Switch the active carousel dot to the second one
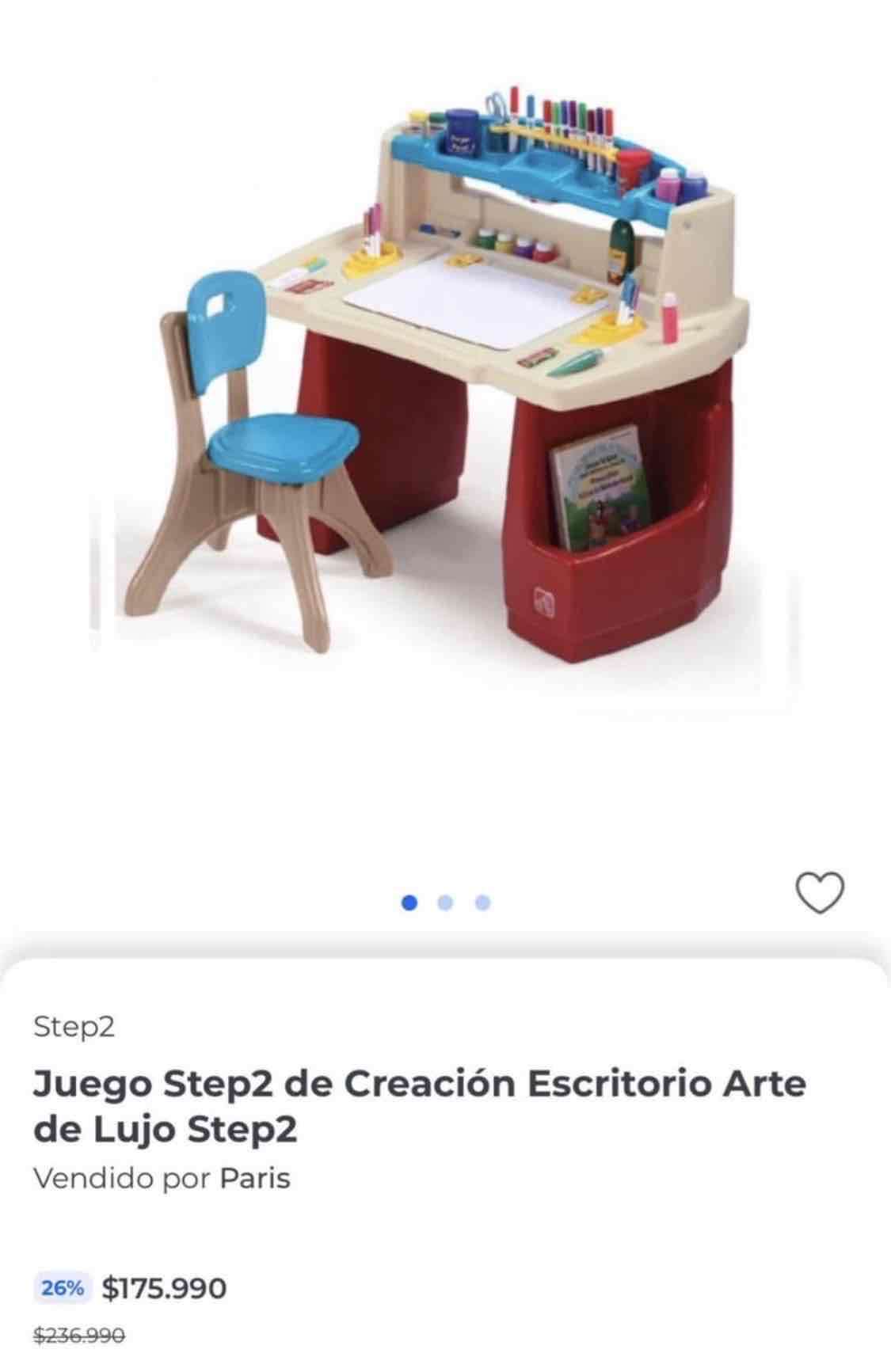Screen dimensions: 891x1372 click(445, 901)
